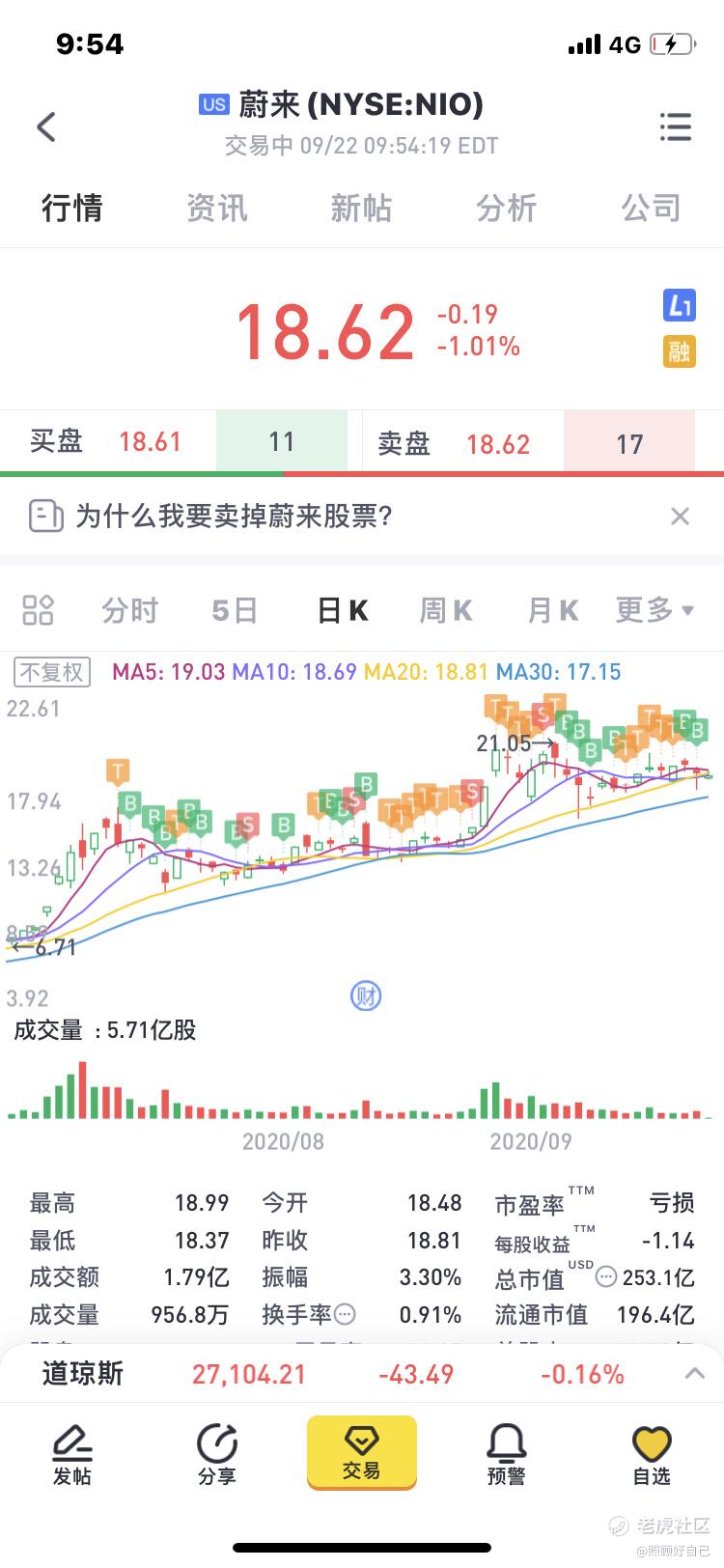724x1568 pixels.
Task: Switch to the 新帖 tab
Action: click(361, 208)
